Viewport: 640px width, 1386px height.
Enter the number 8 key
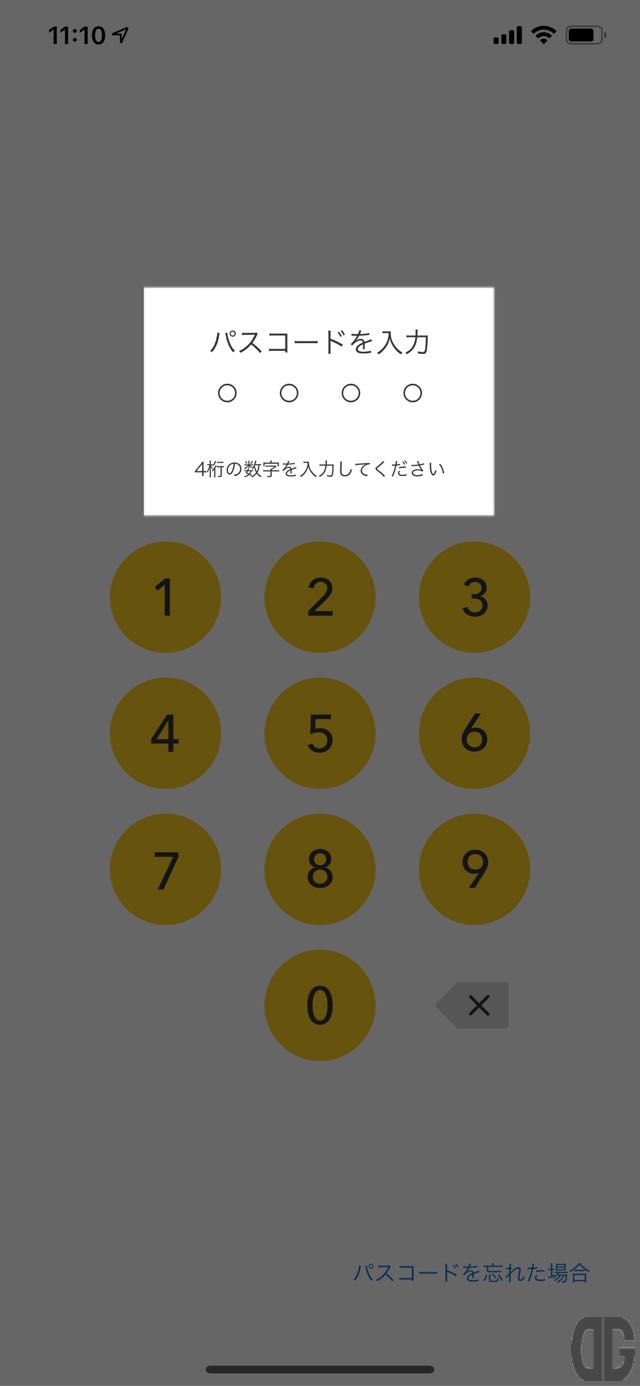point(320,869)
